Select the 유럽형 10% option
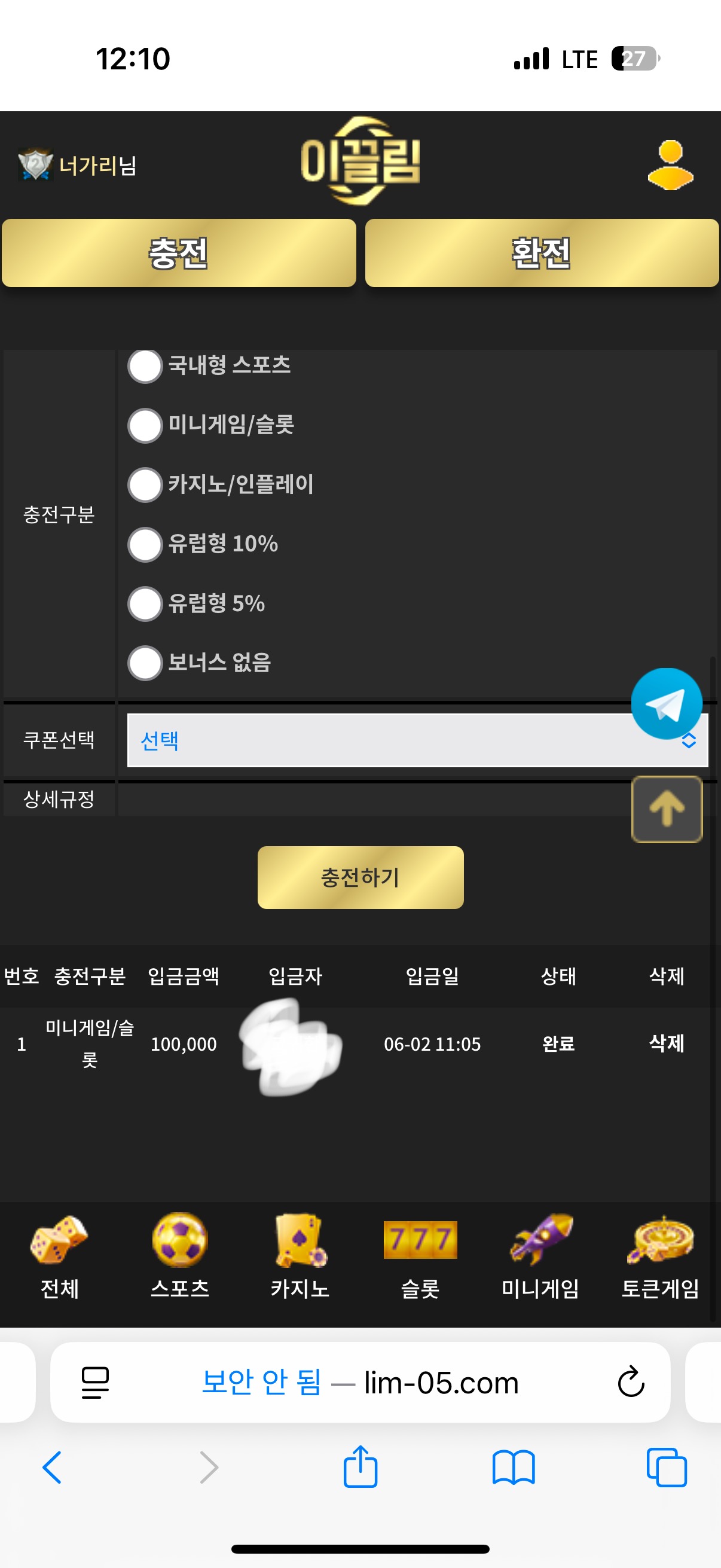Screen dimensions: 721x1568 click(x=145, y=544)
